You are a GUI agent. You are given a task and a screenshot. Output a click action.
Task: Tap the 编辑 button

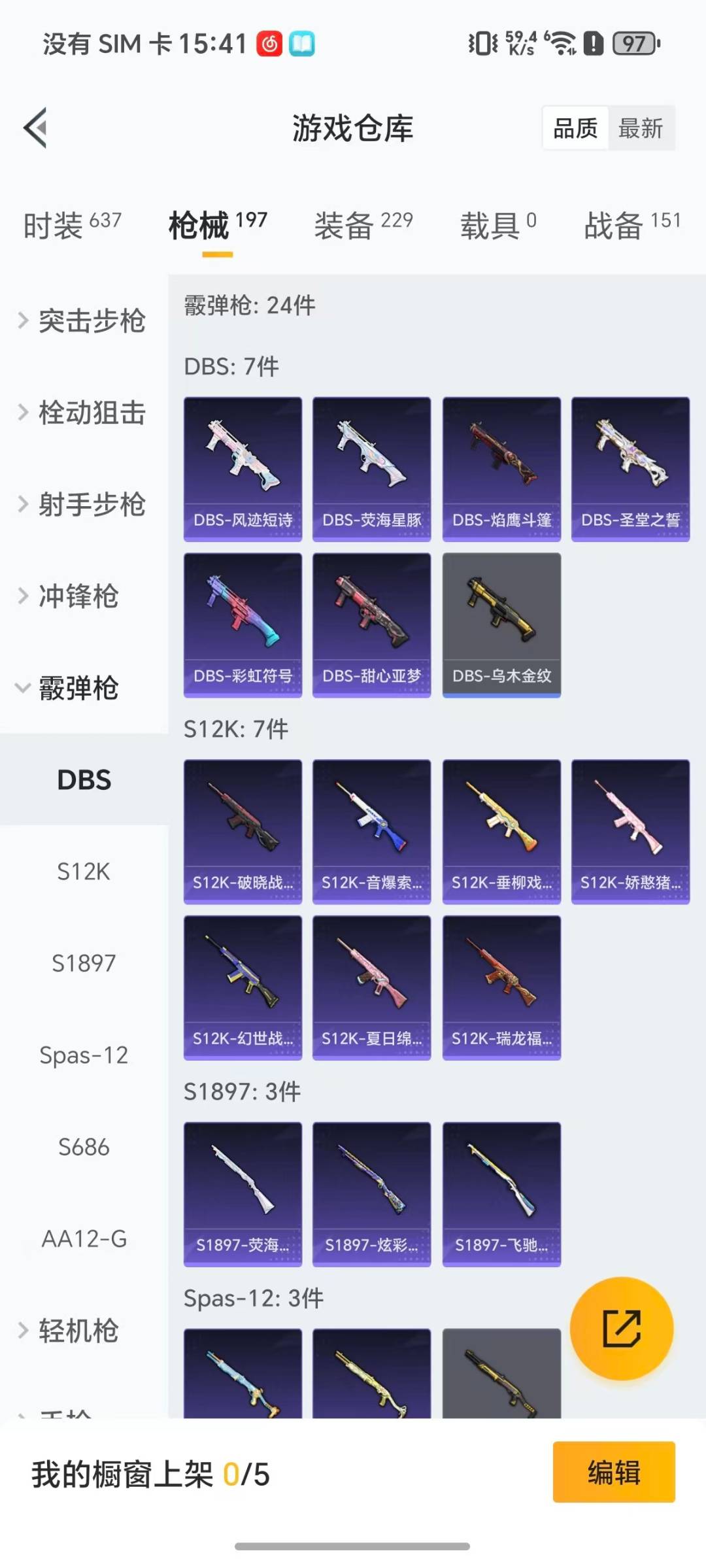(613, 1472)
